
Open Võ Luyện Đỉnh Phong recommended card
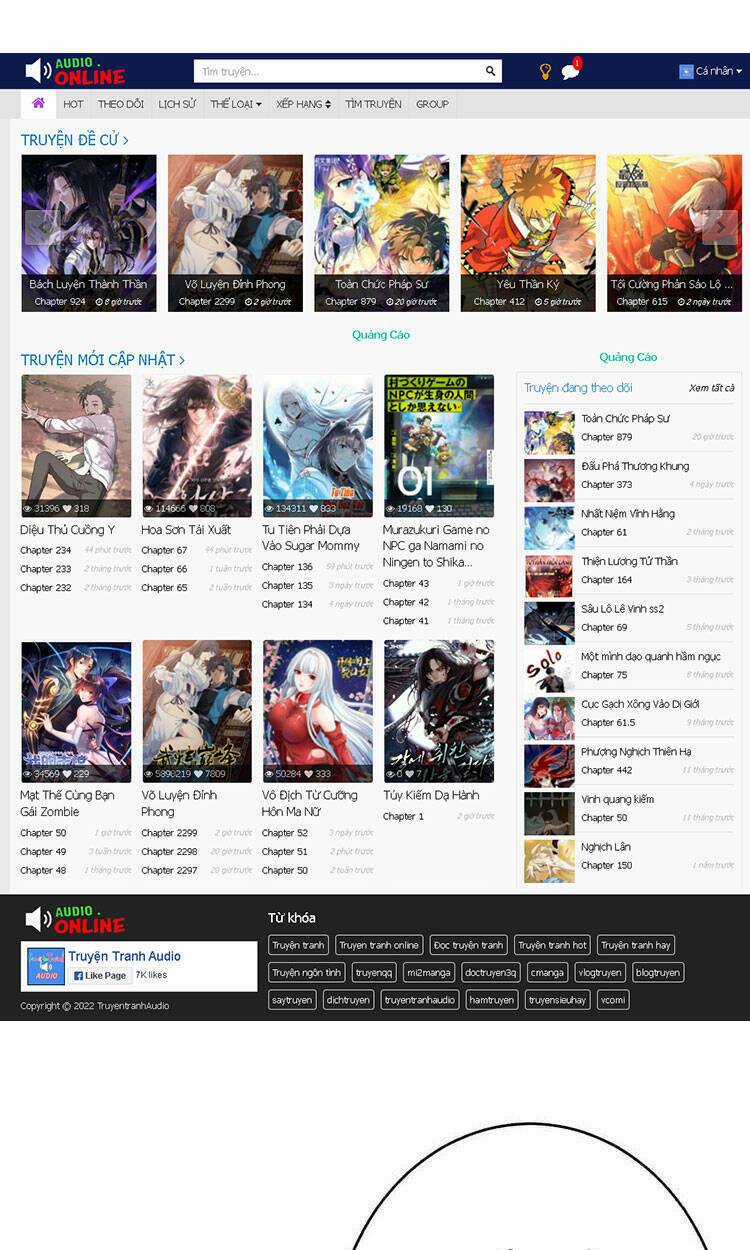tap(235, 233)
